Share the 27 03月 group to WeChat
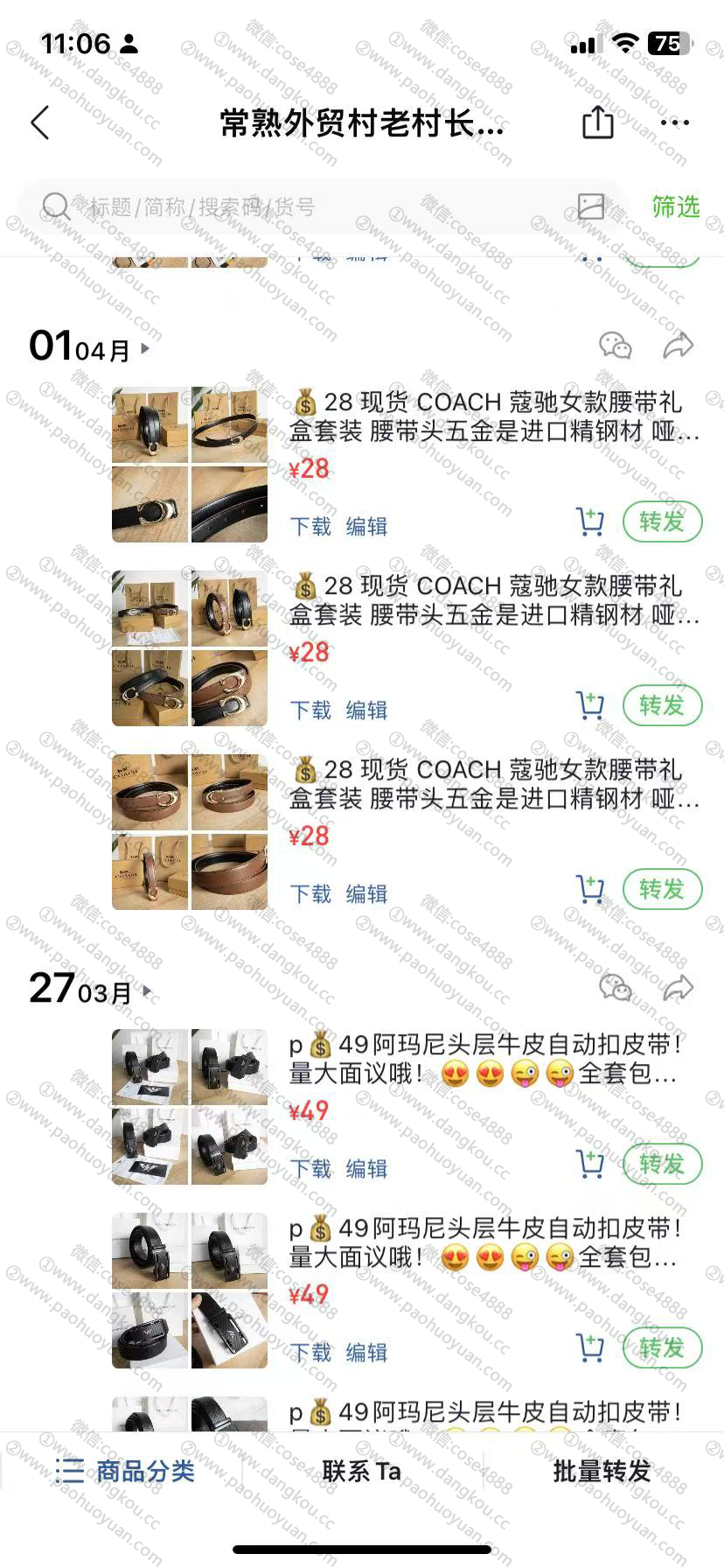Screen dimensions: 724x1568 point(616,989)
